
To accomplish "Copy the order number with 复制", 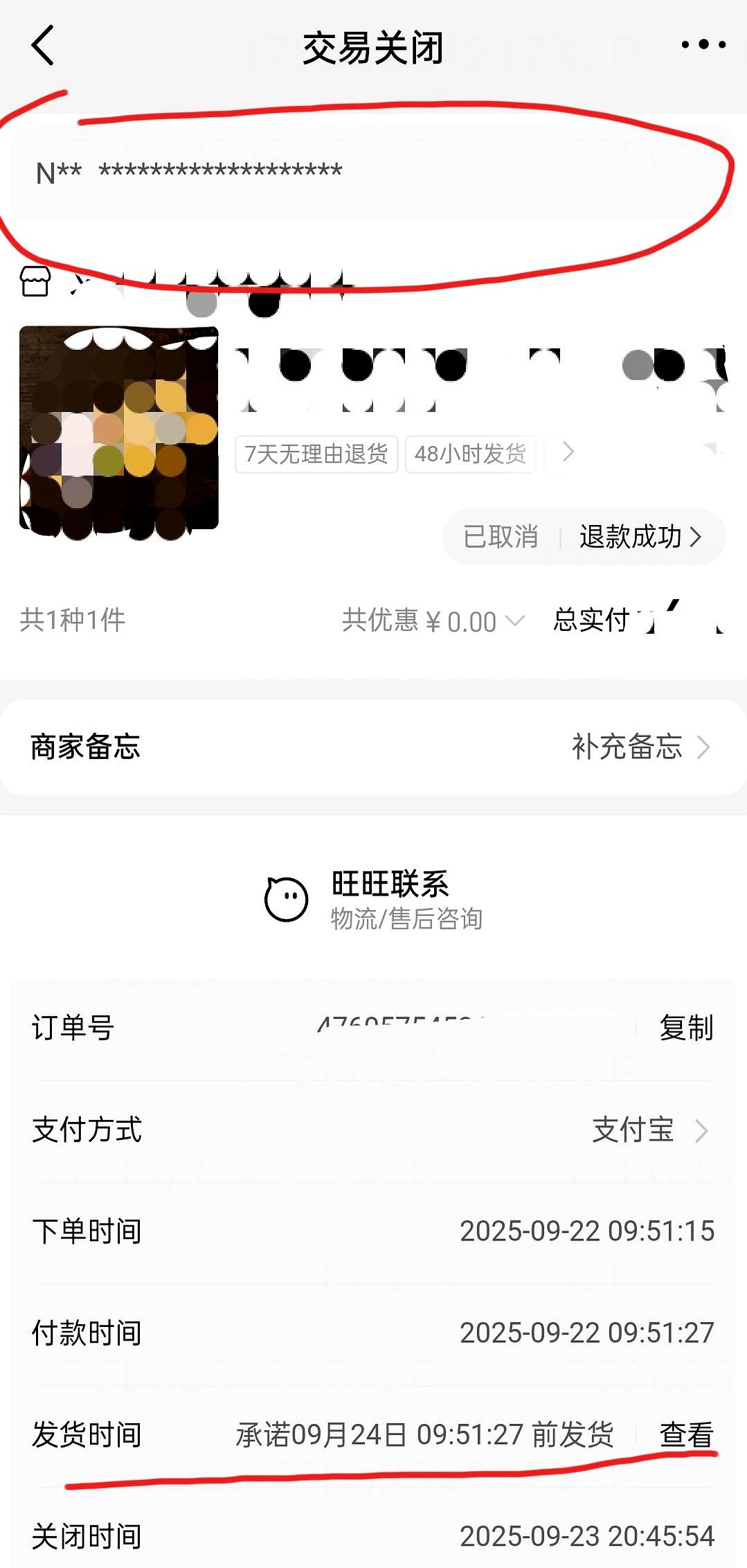I will pos(685,1028).
